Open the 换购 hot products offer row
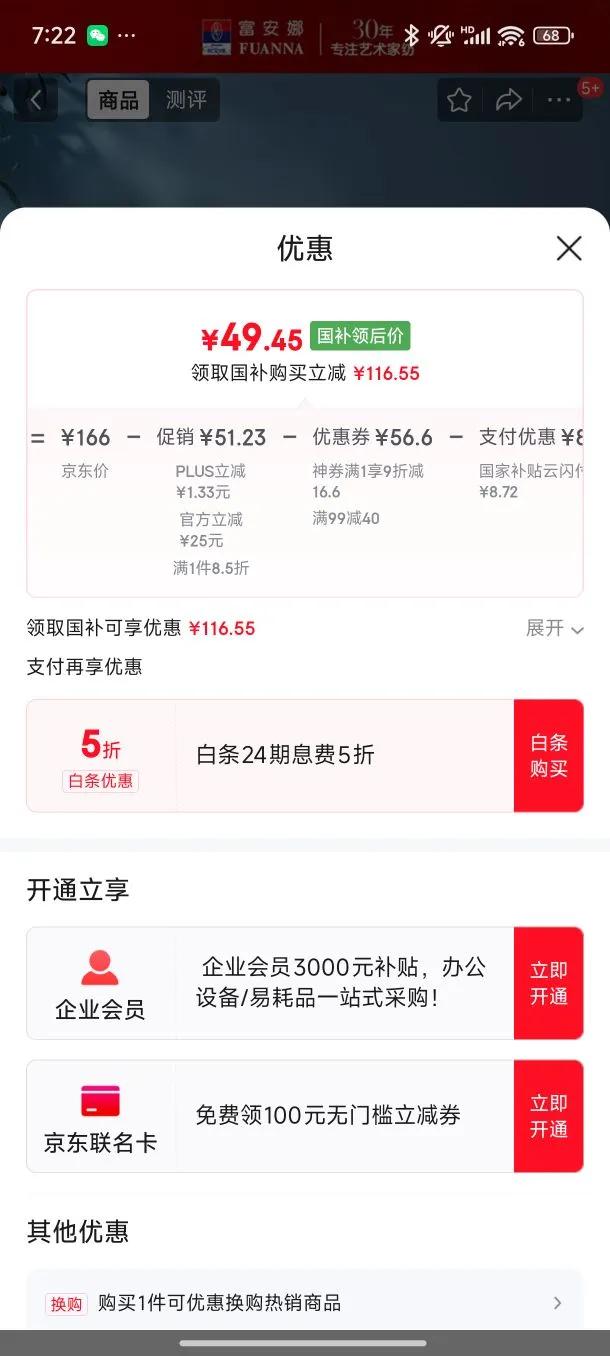 (x=305, y=1302)
